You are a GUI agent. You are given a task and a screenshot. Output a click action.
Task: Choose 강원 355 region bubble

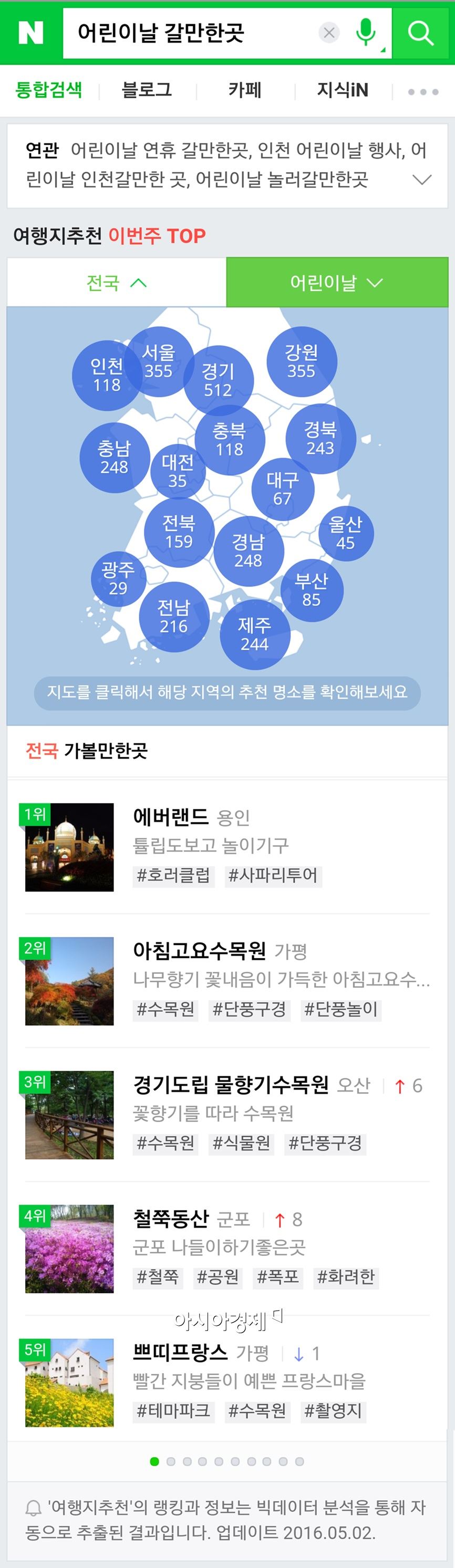point(302,361)
